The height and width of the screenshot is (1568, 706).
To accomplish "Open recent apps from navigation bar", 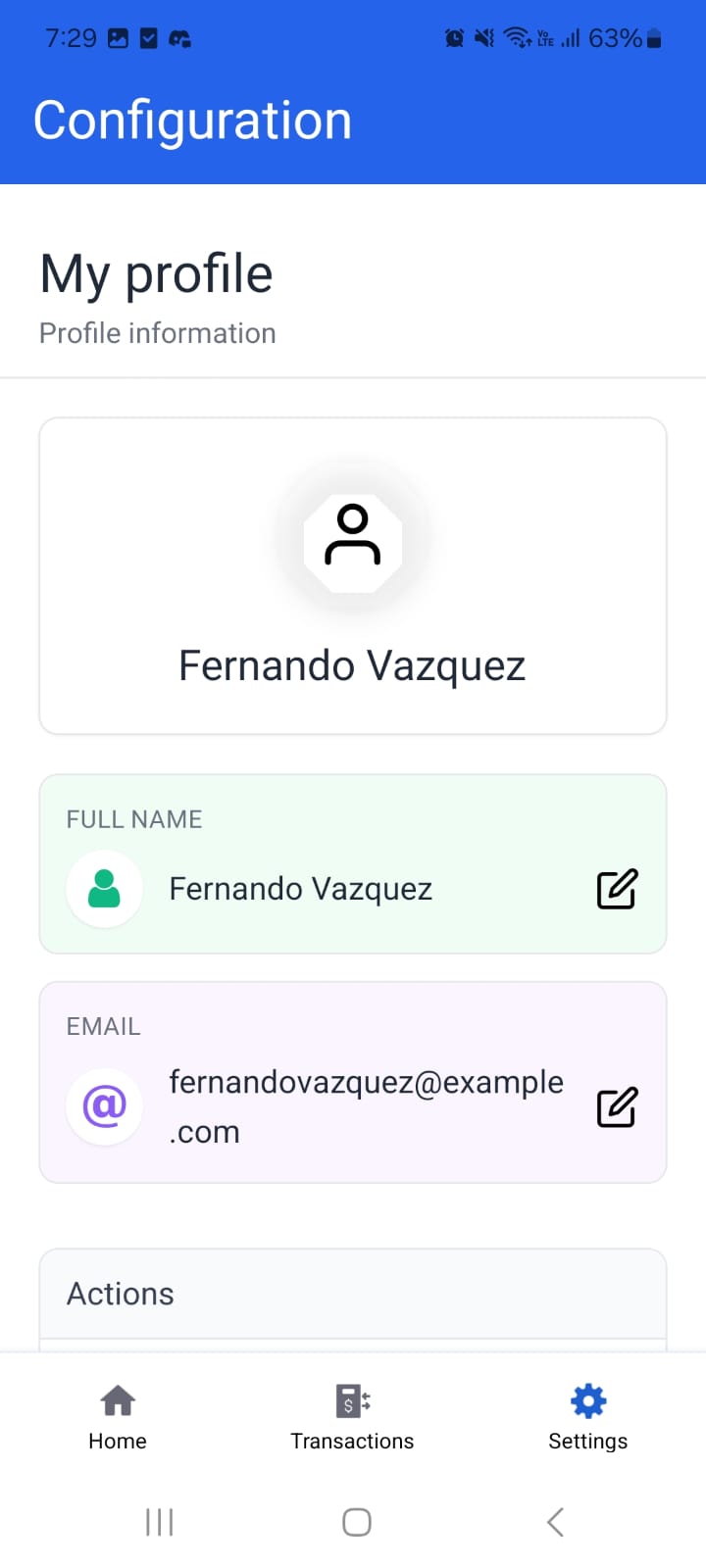I will 159,1522.
